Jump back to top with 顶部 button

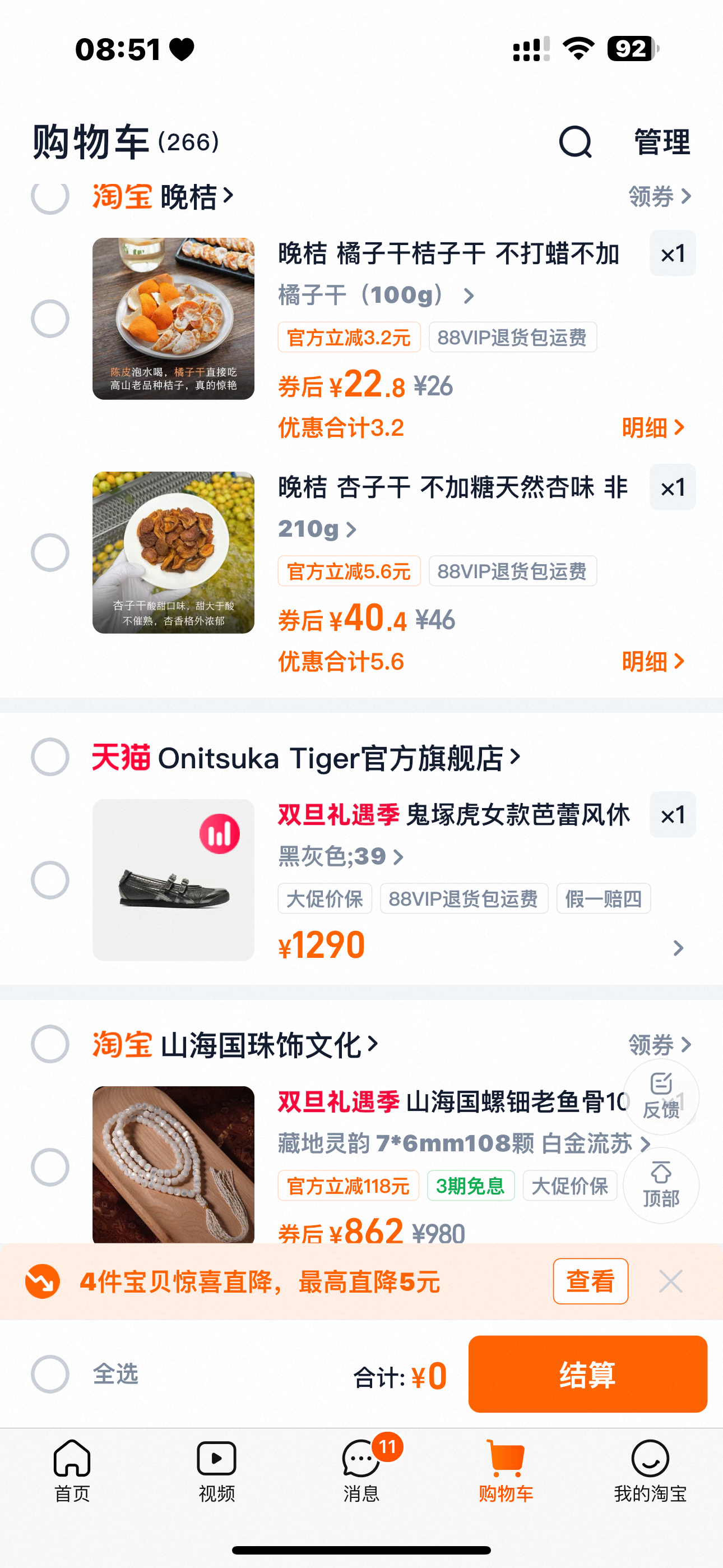(x=661, y=1185)
